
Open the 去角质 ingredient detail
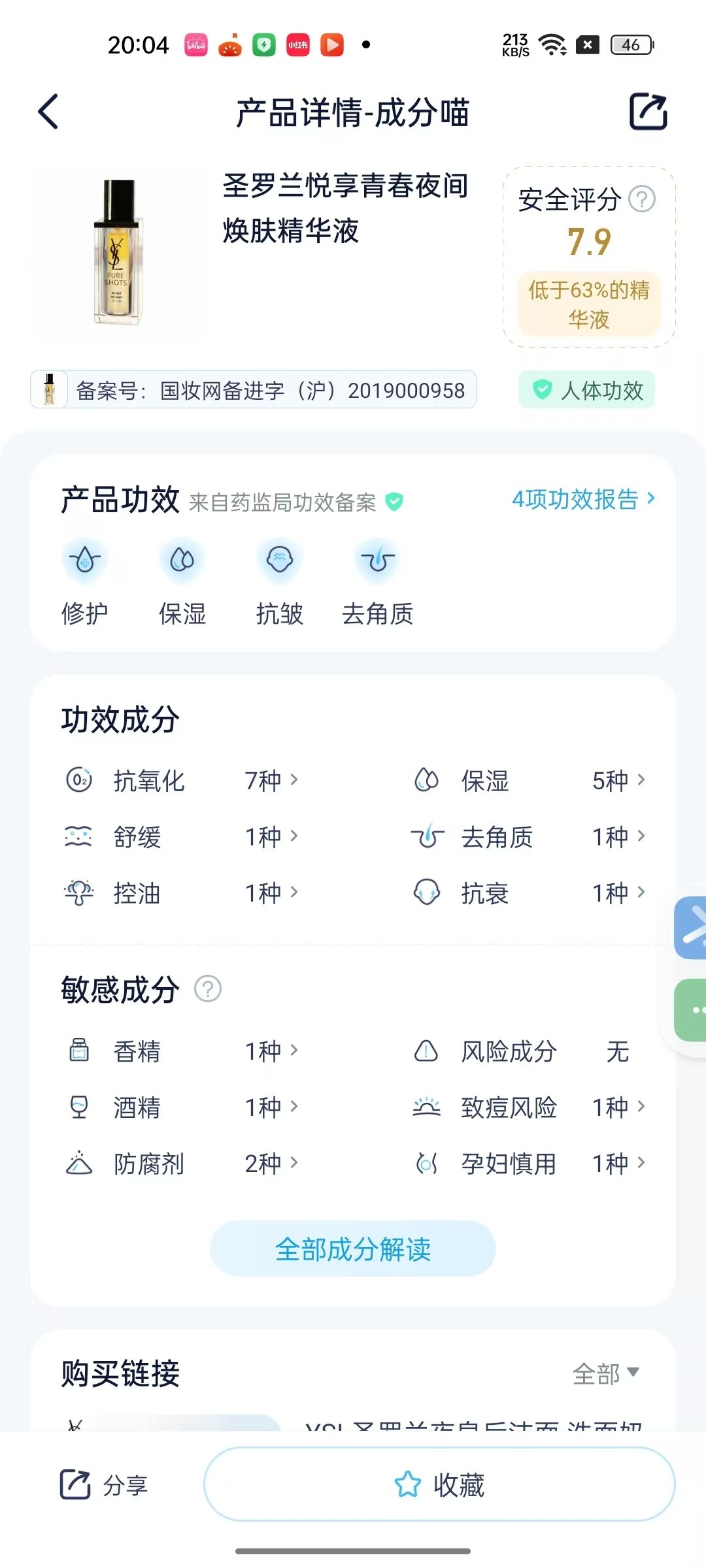618,836
